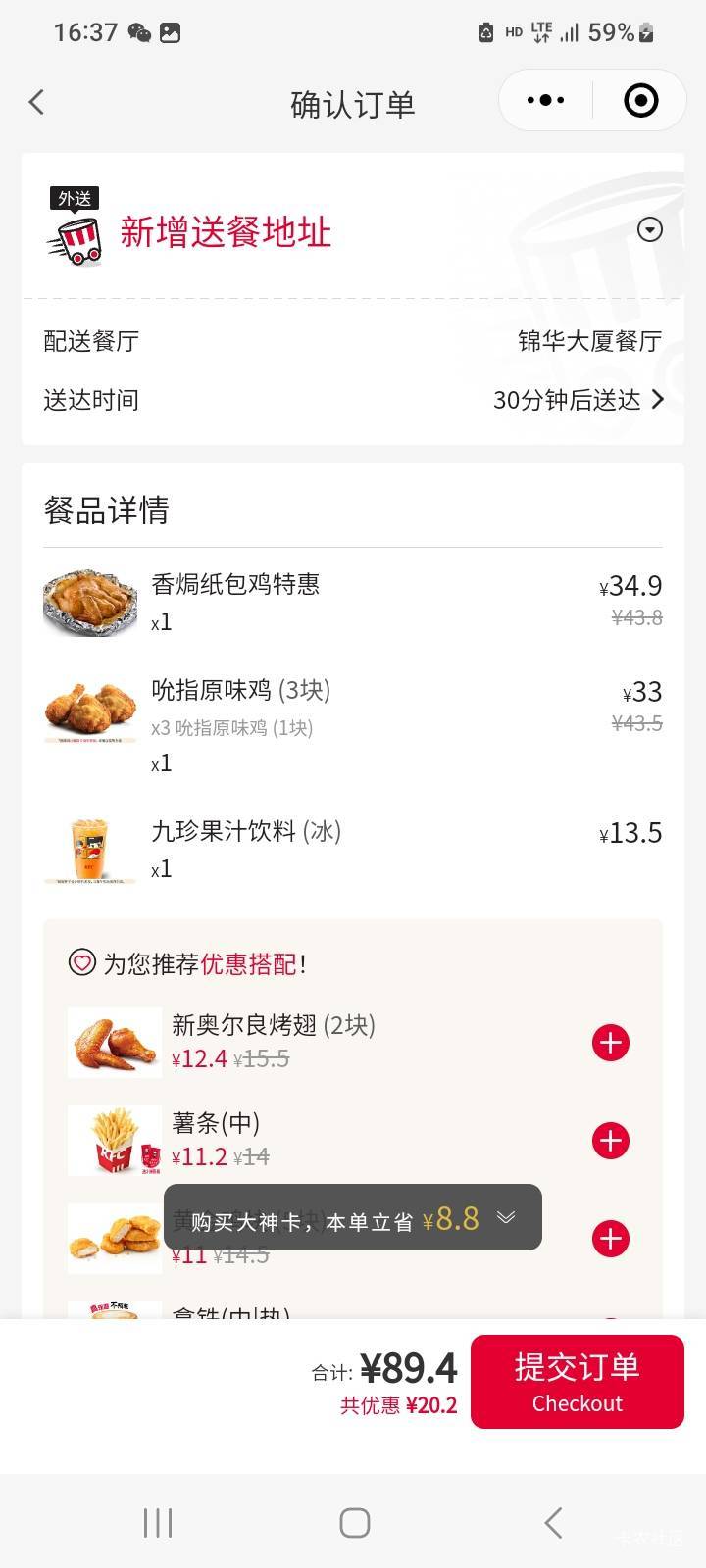
Task: Go back from the order confirmation page
Action: (x=37, y=102)
